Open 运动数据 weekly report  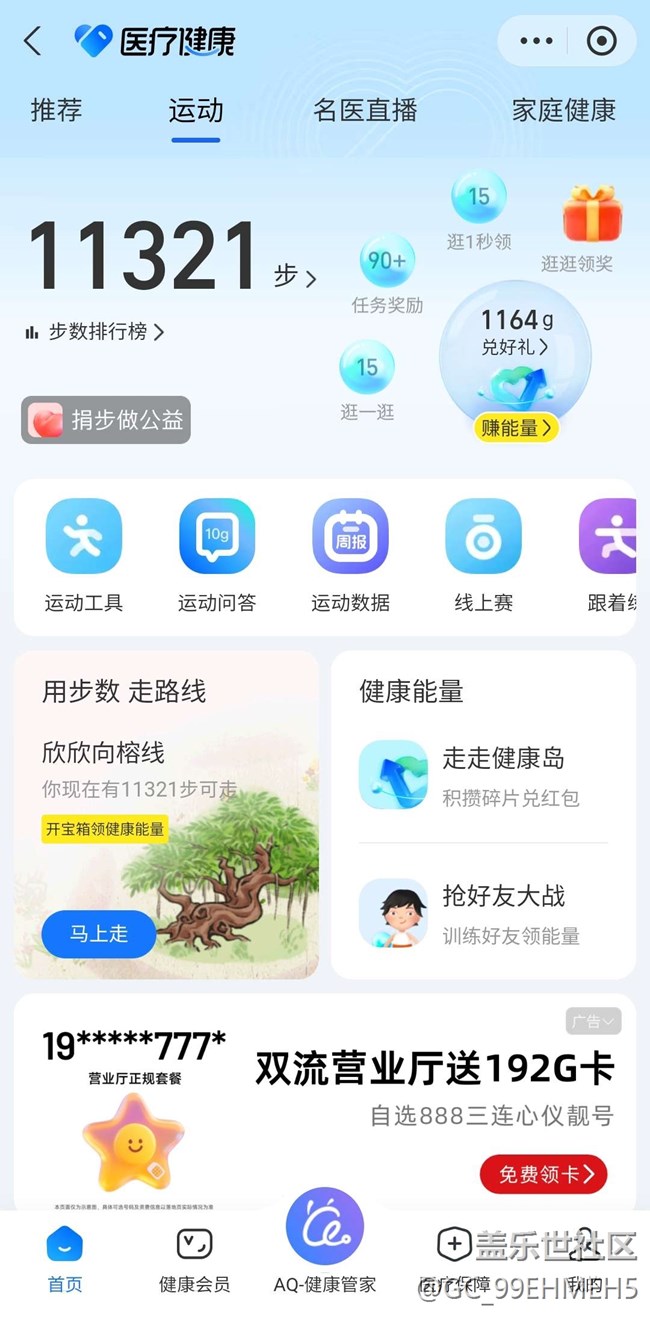point(350,556)
